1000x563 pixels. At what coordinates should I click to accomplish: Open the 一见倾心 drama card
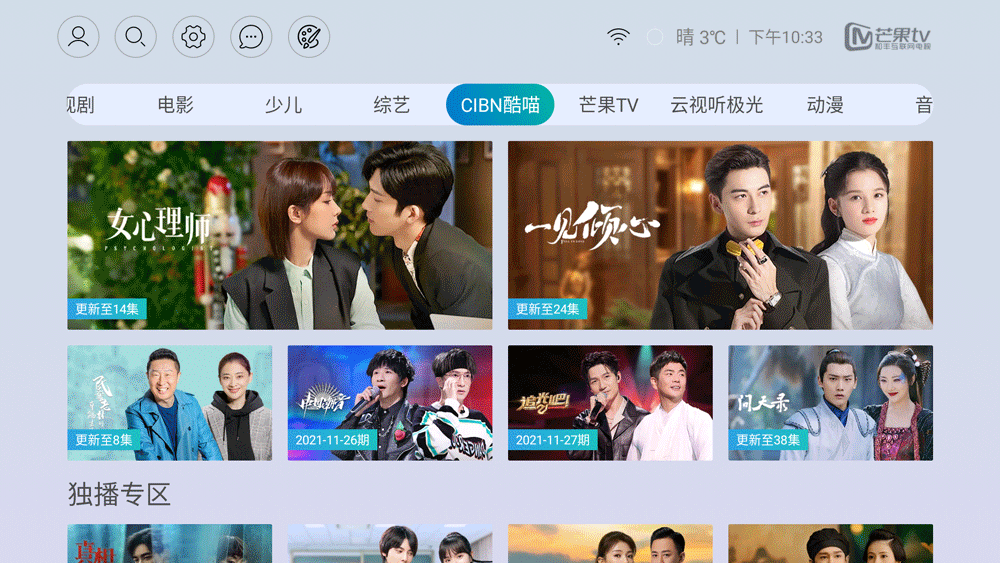coord(720,235)
